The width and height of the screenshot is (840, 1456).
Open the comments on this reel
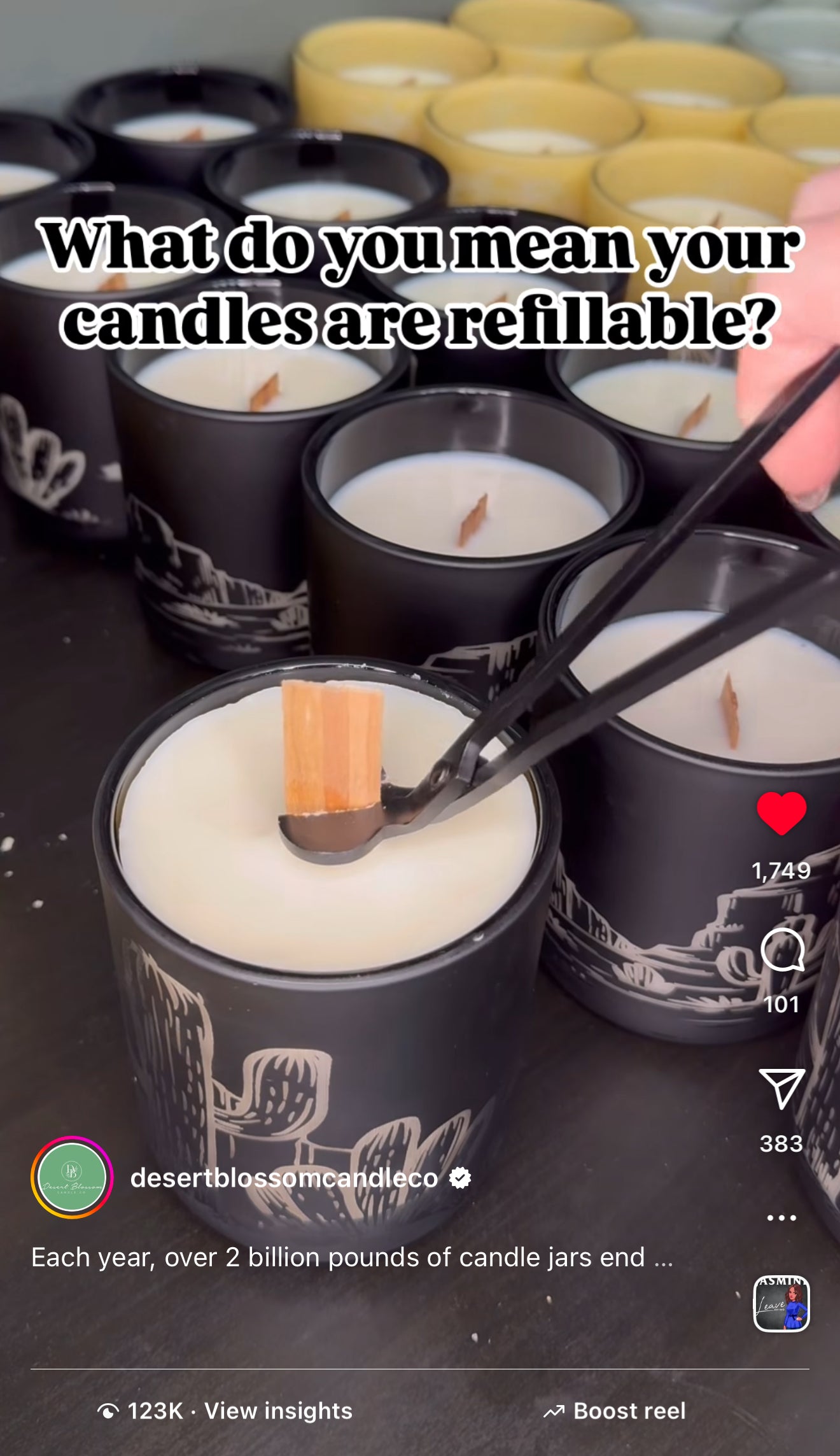782,949
